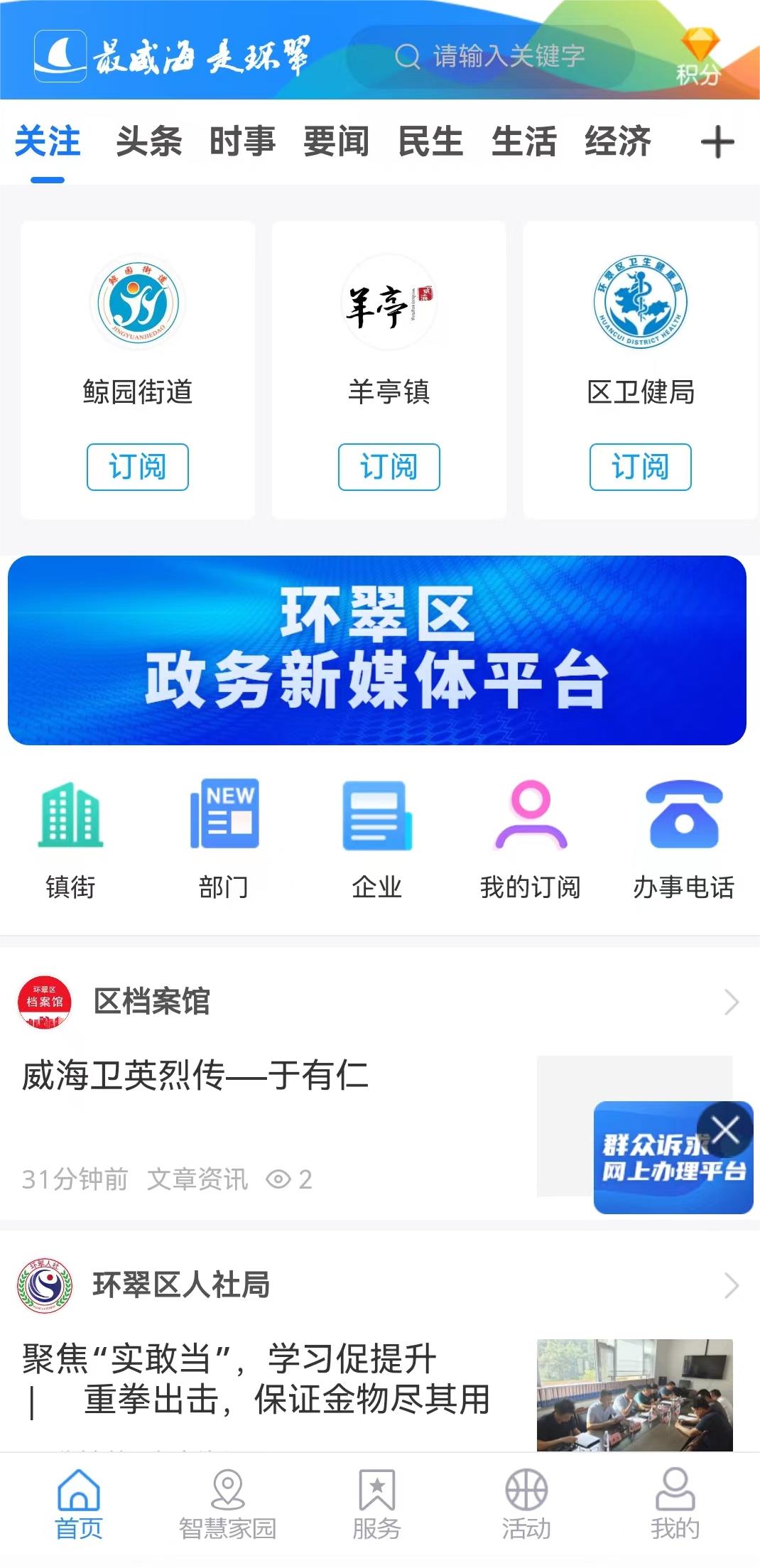Image resolution: width=760 pixels, height=1568 pixels.
Task: Open the 积分 points icon
Action: (699, 57)
